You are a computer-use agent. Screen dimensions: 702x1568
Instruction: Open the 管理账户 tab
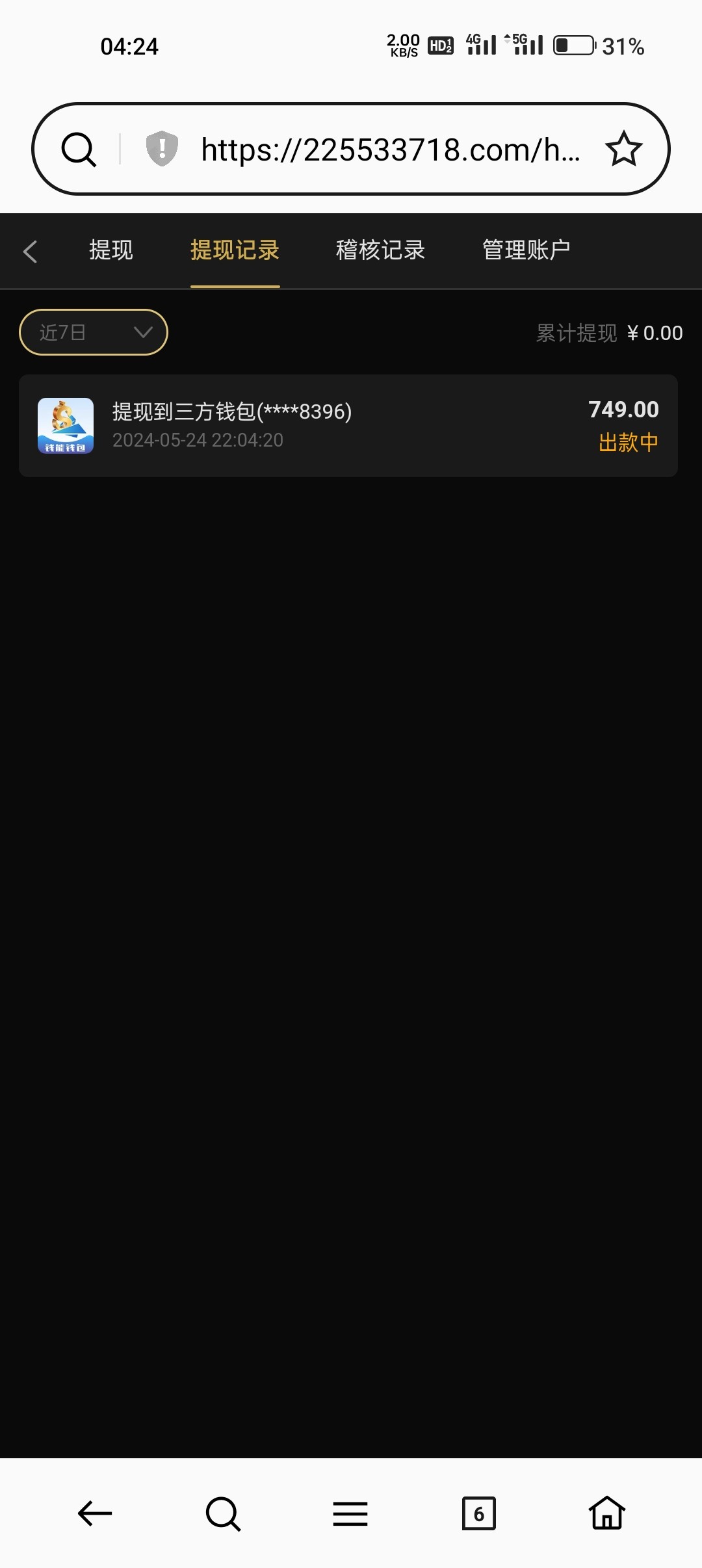[x=526, y=250]
